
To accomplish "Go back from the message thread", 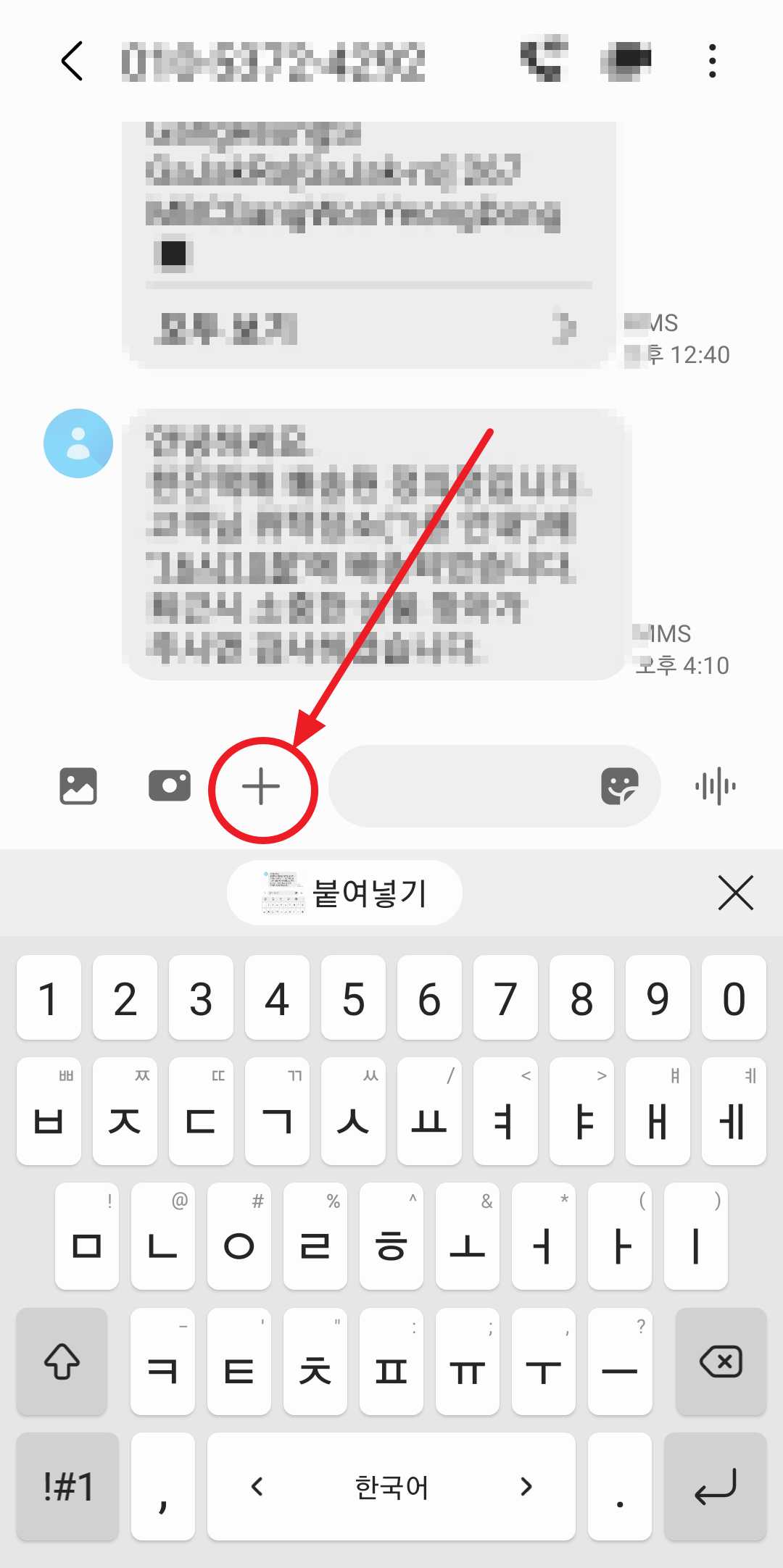I will [x=72, y=61].
